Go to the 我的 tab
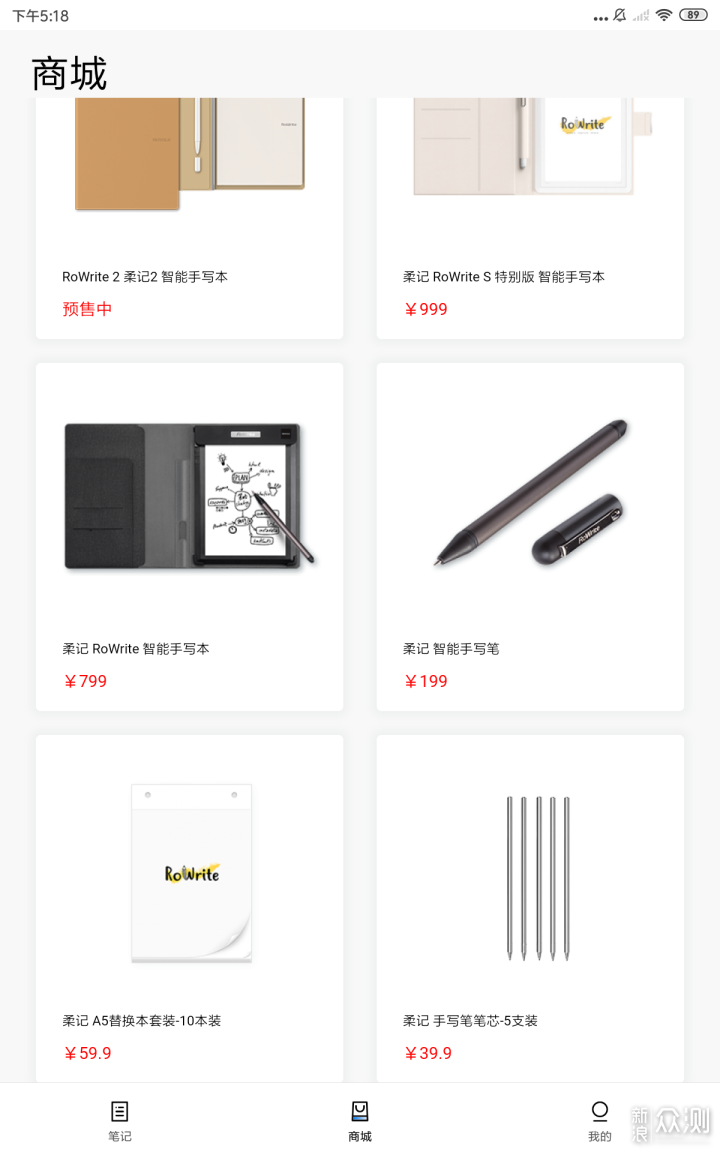720x1152 pixels. click(x=600, y=1121)
